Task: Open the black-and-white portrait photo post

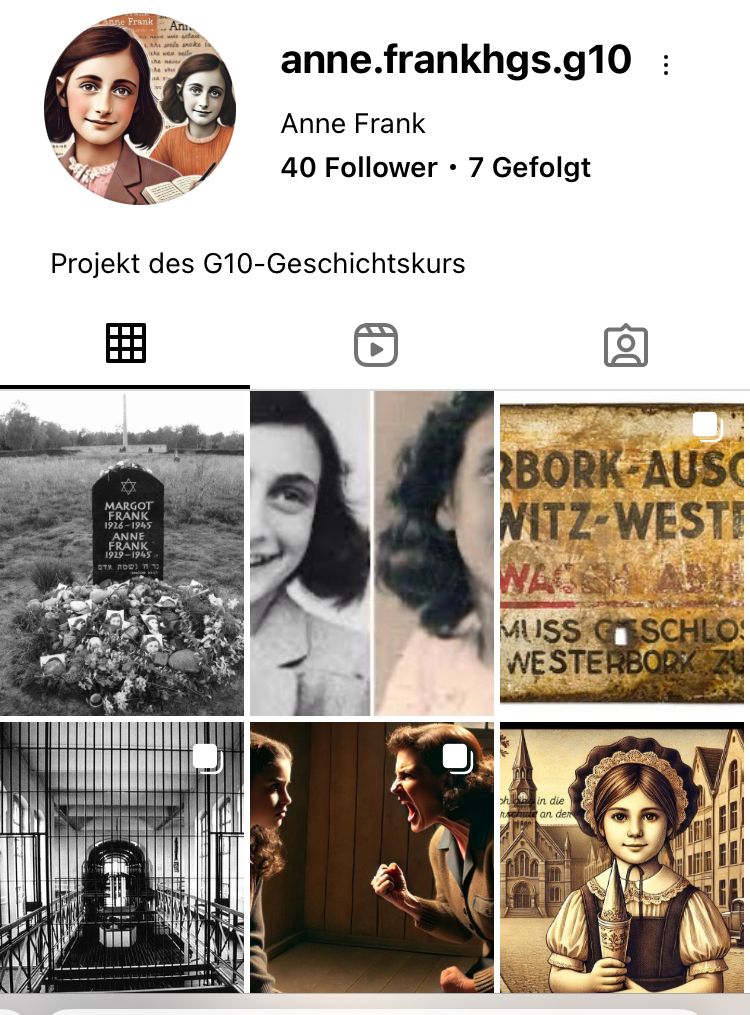Action: pos(372,553)
